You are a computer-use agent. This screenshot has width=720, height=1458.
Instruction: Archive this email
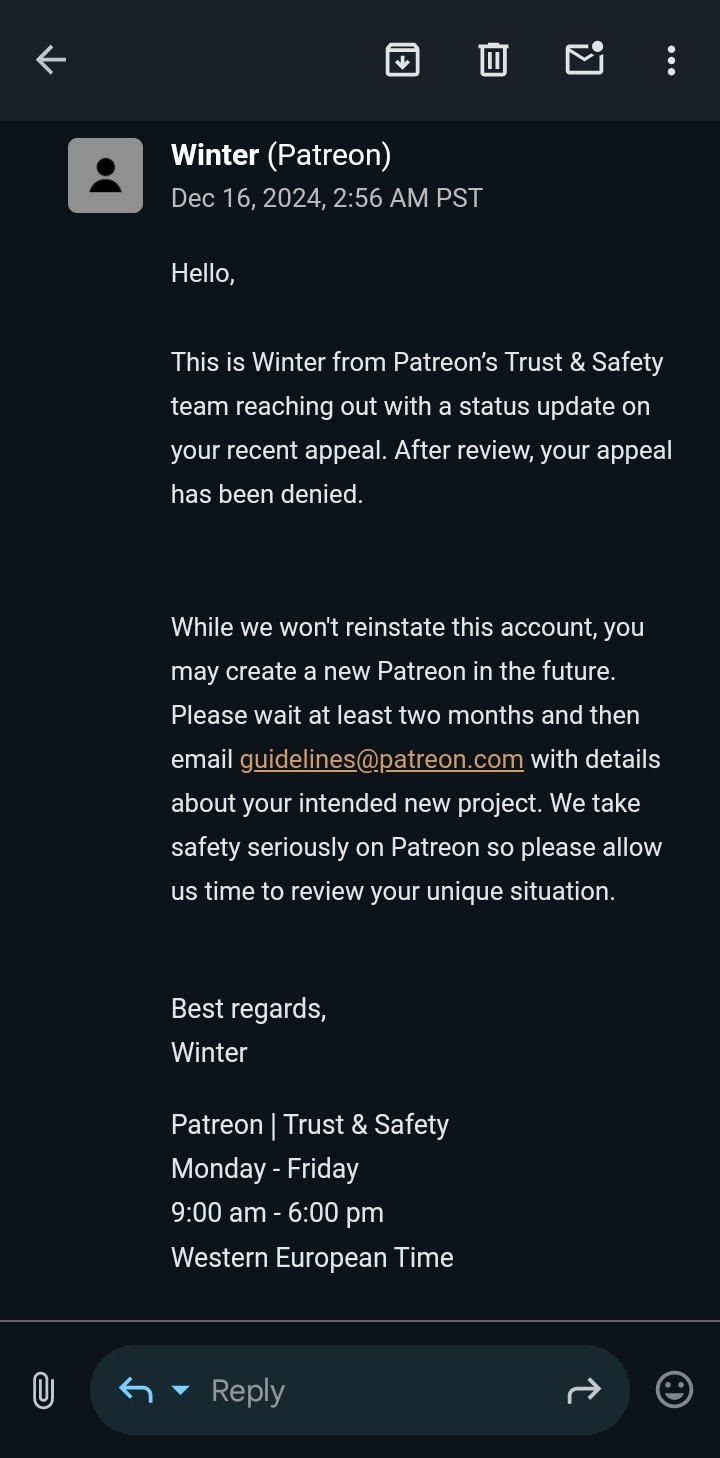402,60
